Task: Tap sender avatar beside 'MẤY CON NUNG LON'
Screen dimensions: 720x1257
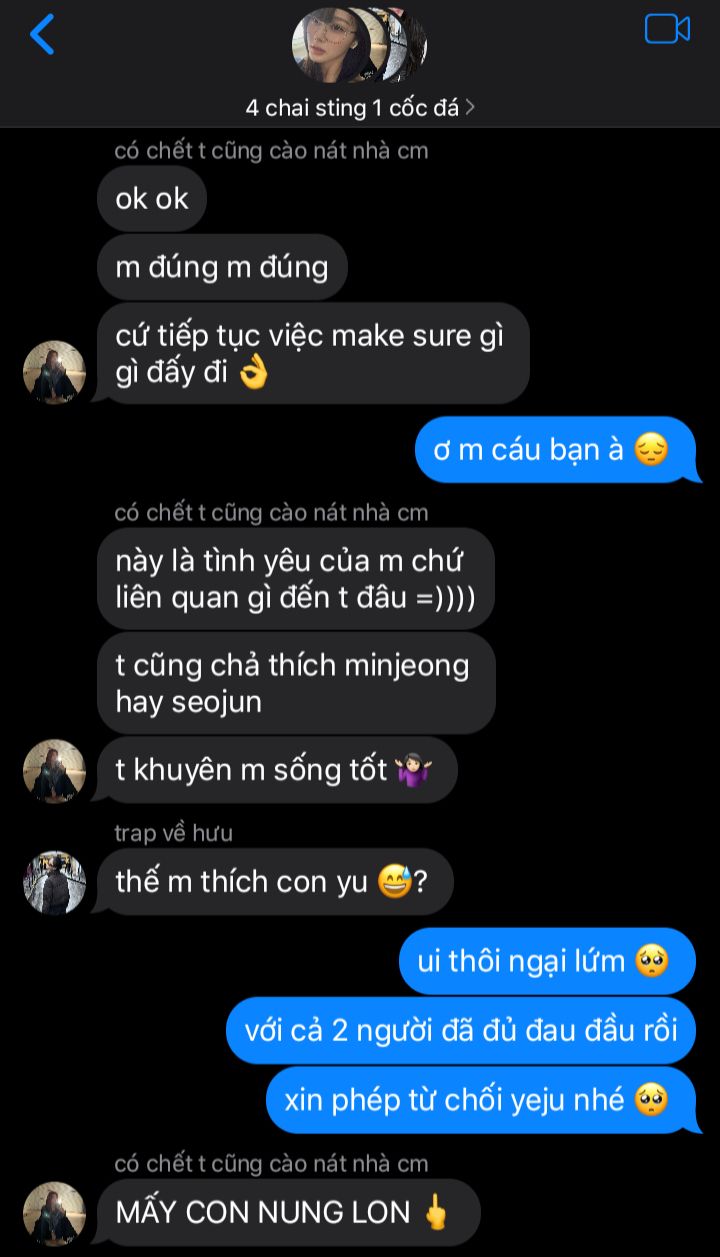Action: coord(54,1213)
